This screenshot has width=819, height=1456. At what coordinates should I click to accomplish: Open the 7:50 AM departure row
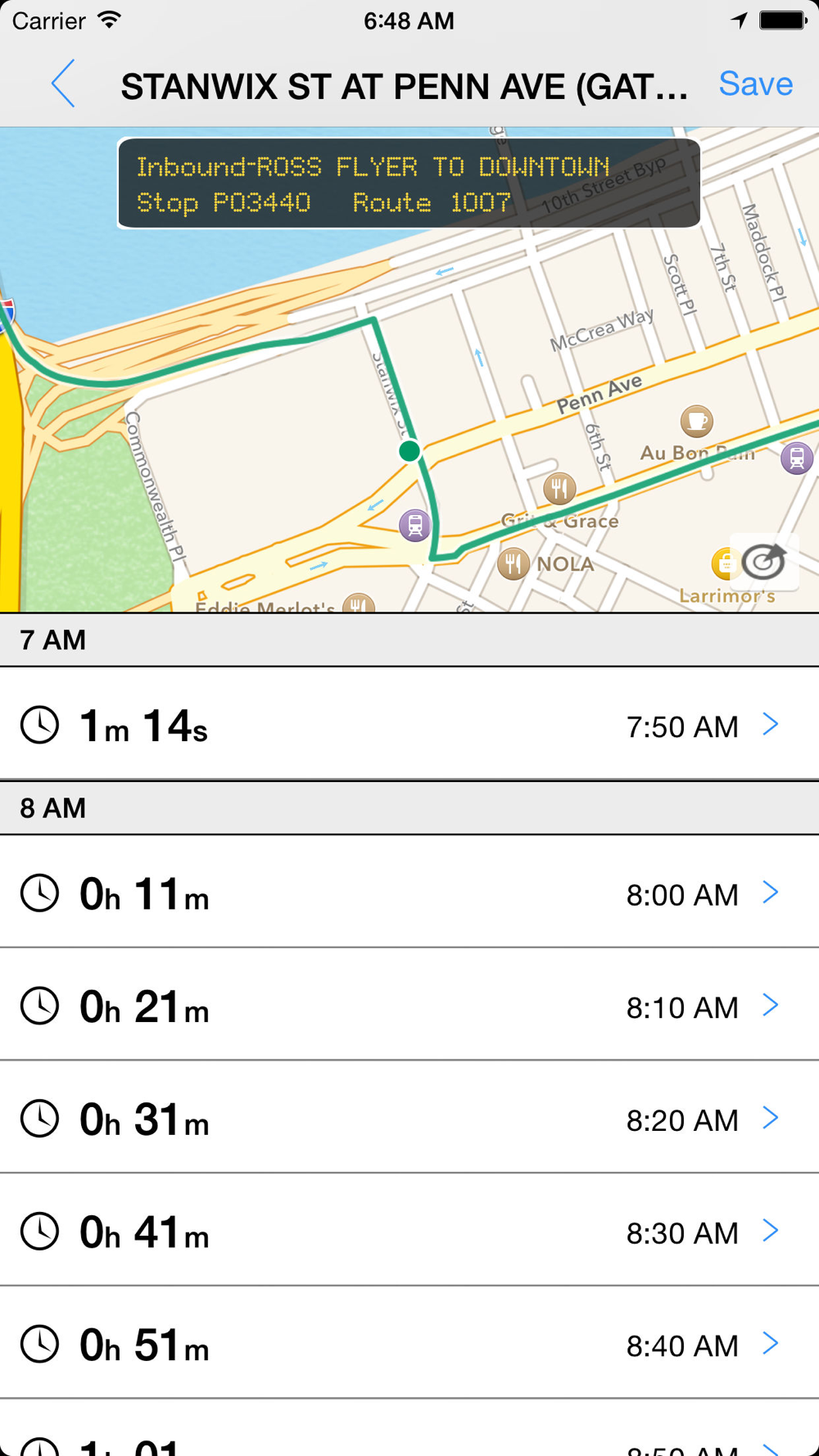409,725
